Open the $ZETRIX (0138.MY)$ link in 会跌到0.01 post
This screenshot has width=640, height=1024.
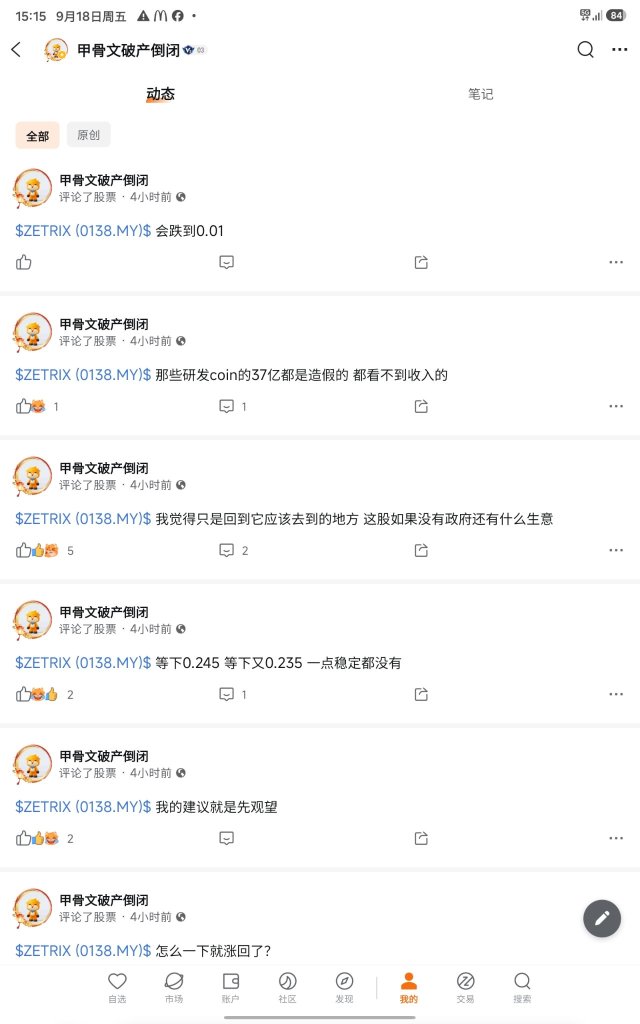point(83,231)
